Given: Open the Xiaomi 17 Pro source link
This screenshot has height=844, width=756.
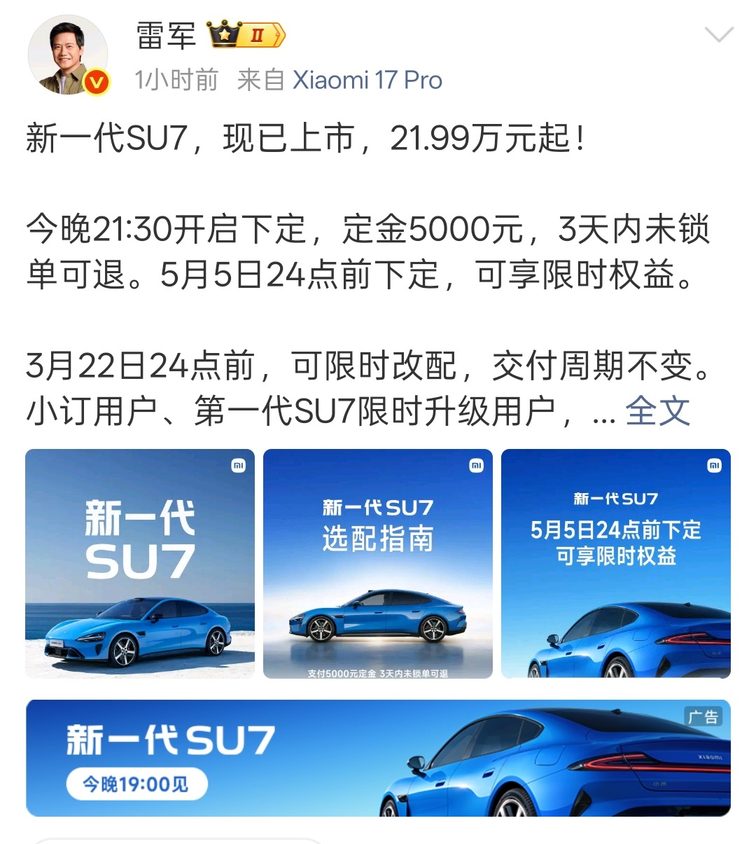Looking at the screenshot, I should 367,81.
